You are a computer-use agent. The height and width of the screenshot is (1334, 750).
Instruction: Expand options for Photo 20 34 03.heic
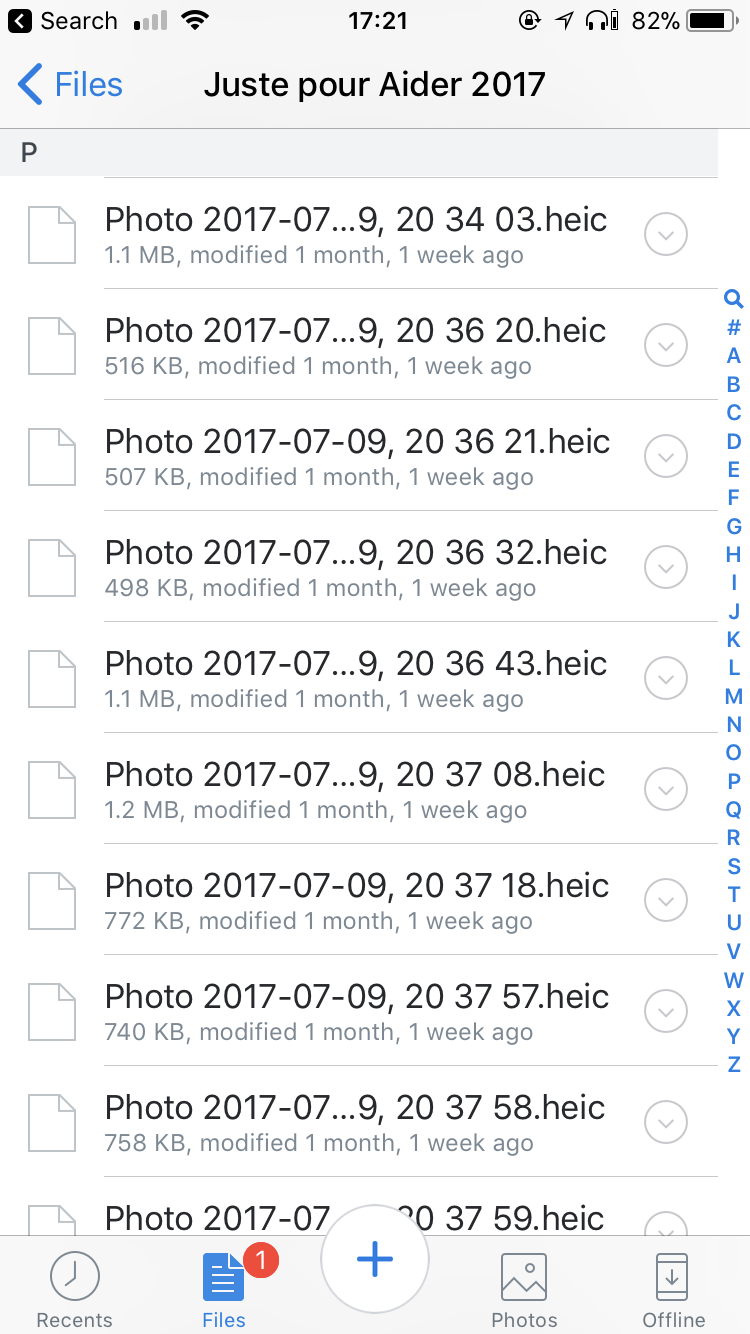point(666,235)
